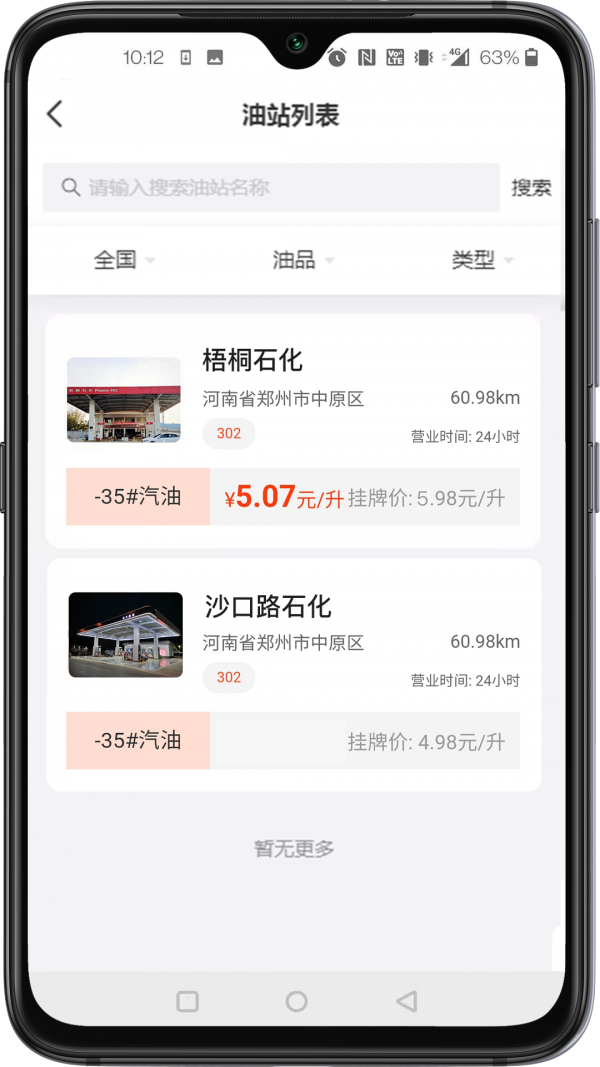Go back from the 油站列表 page
The height and width of the screenshot is (1067, 600).
coord(55,114)
